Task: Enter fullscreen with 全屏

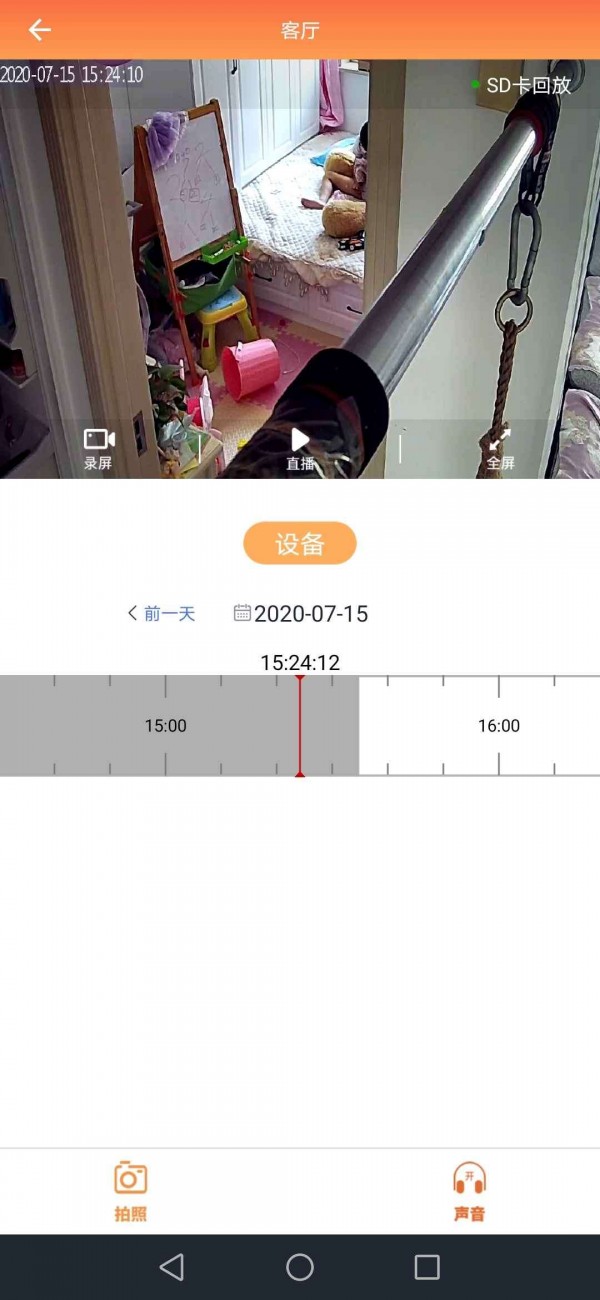Action: 500,448
